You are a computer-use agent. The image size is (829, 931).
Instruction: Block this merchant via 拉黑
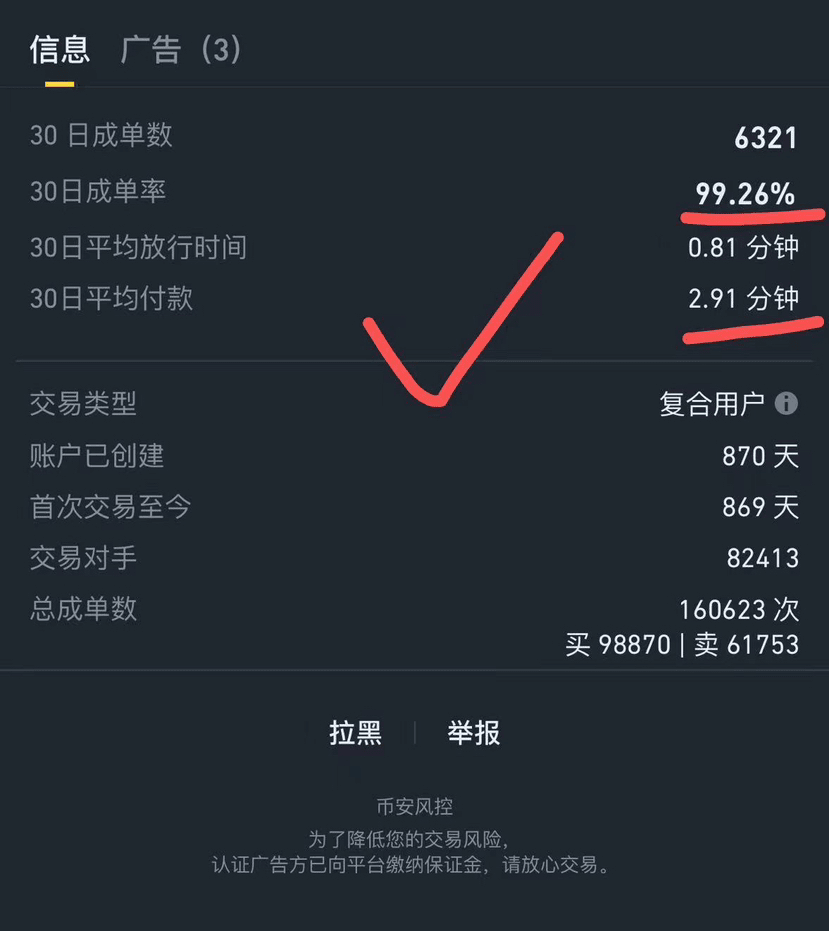356,733
